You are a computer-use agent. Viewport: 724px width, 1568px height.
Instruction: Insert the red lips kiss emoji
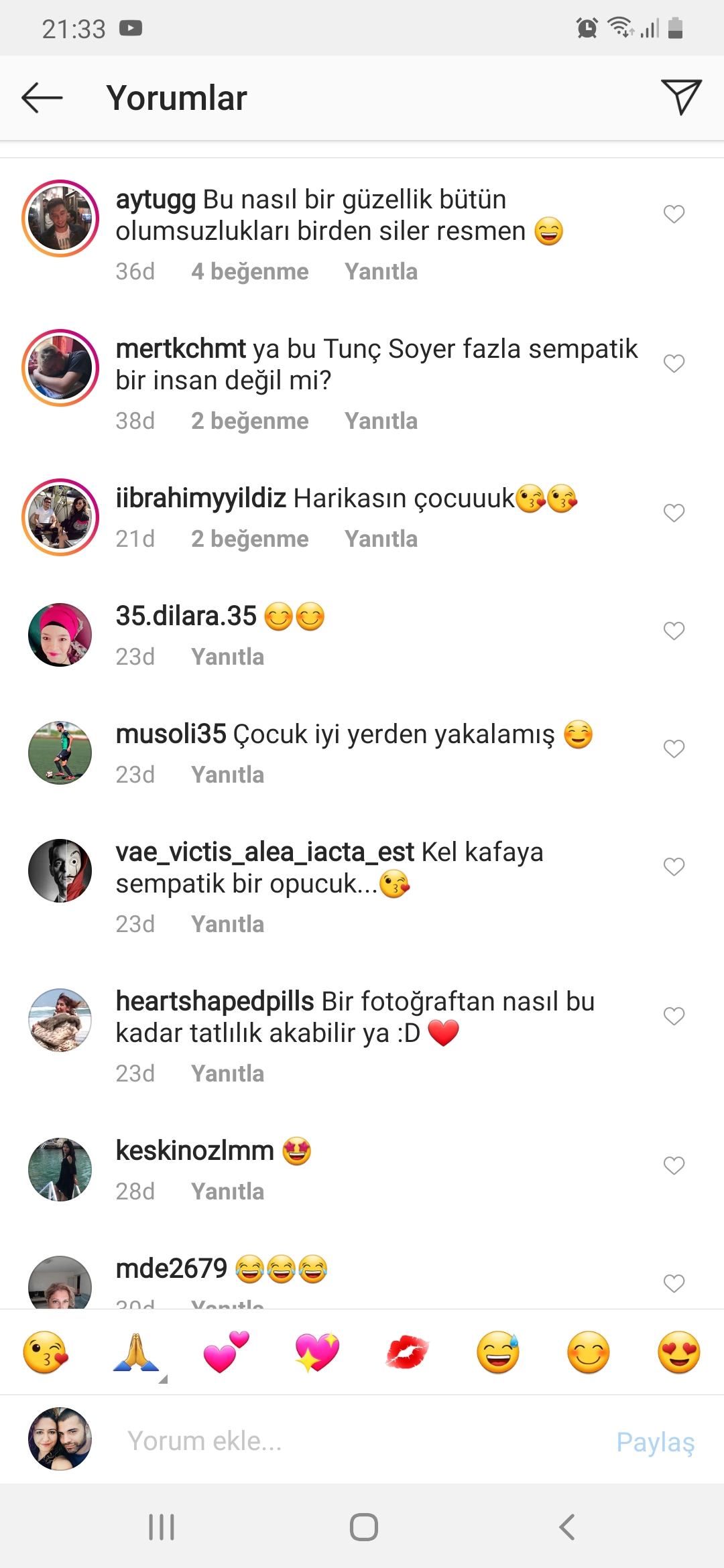tap(407, 1352)
